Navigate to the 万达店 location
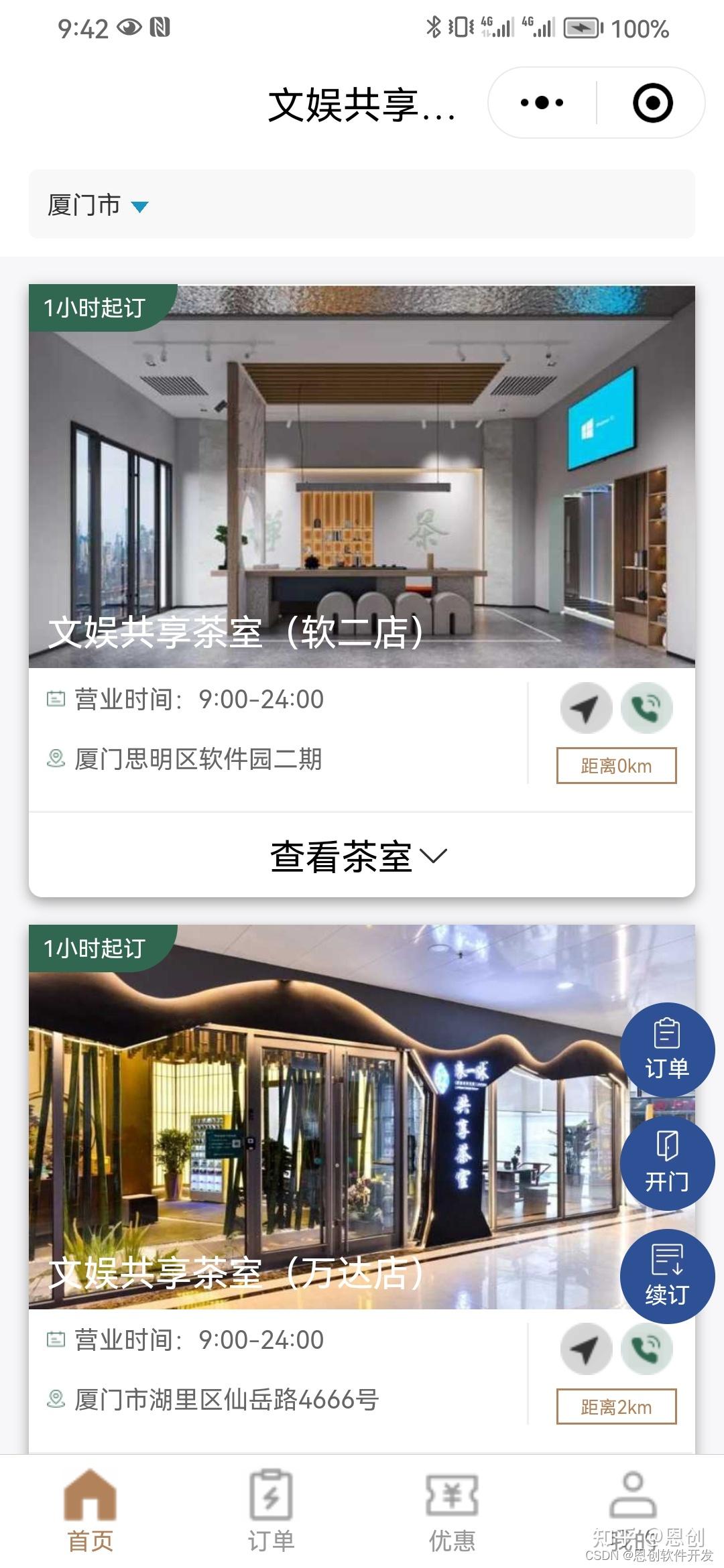The height and width of the screenshot is (1568, 724). 586,1349
